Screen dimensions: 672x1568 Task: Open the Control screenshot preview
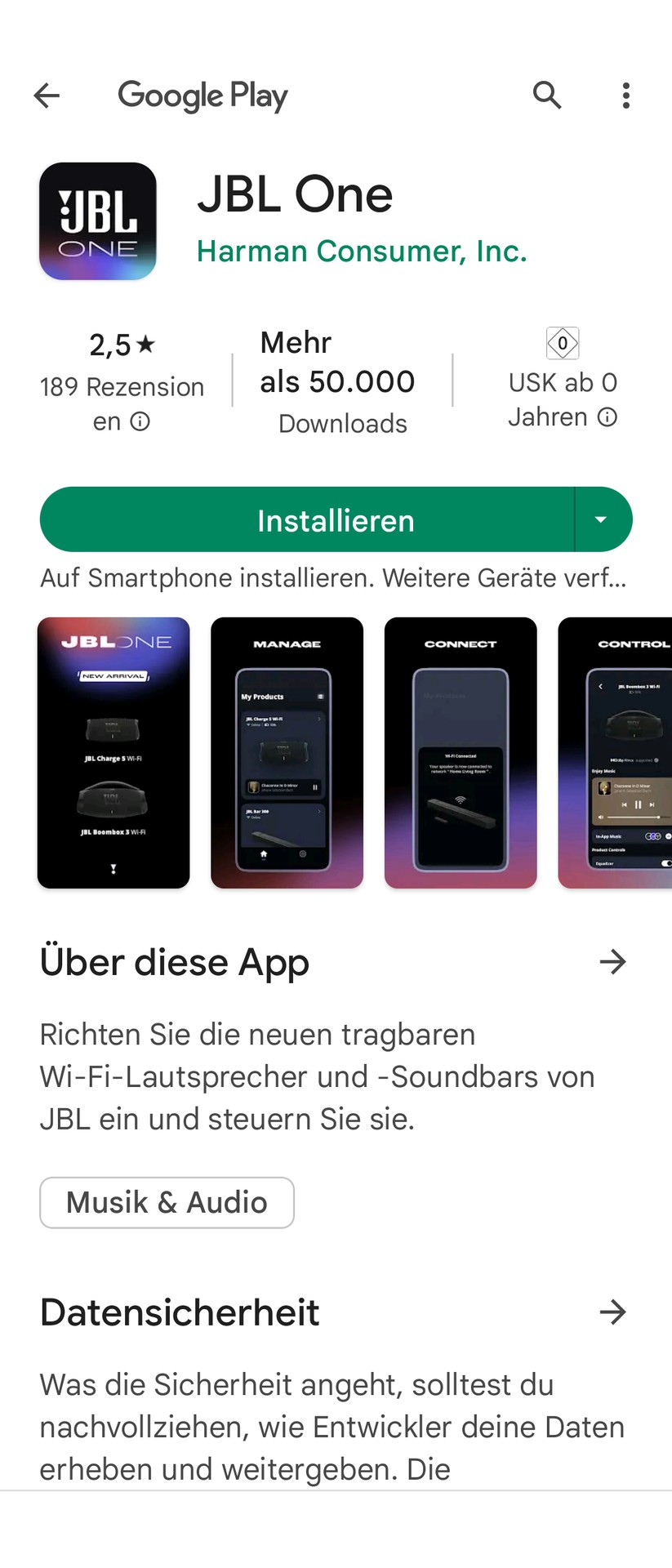coord(616,752)
